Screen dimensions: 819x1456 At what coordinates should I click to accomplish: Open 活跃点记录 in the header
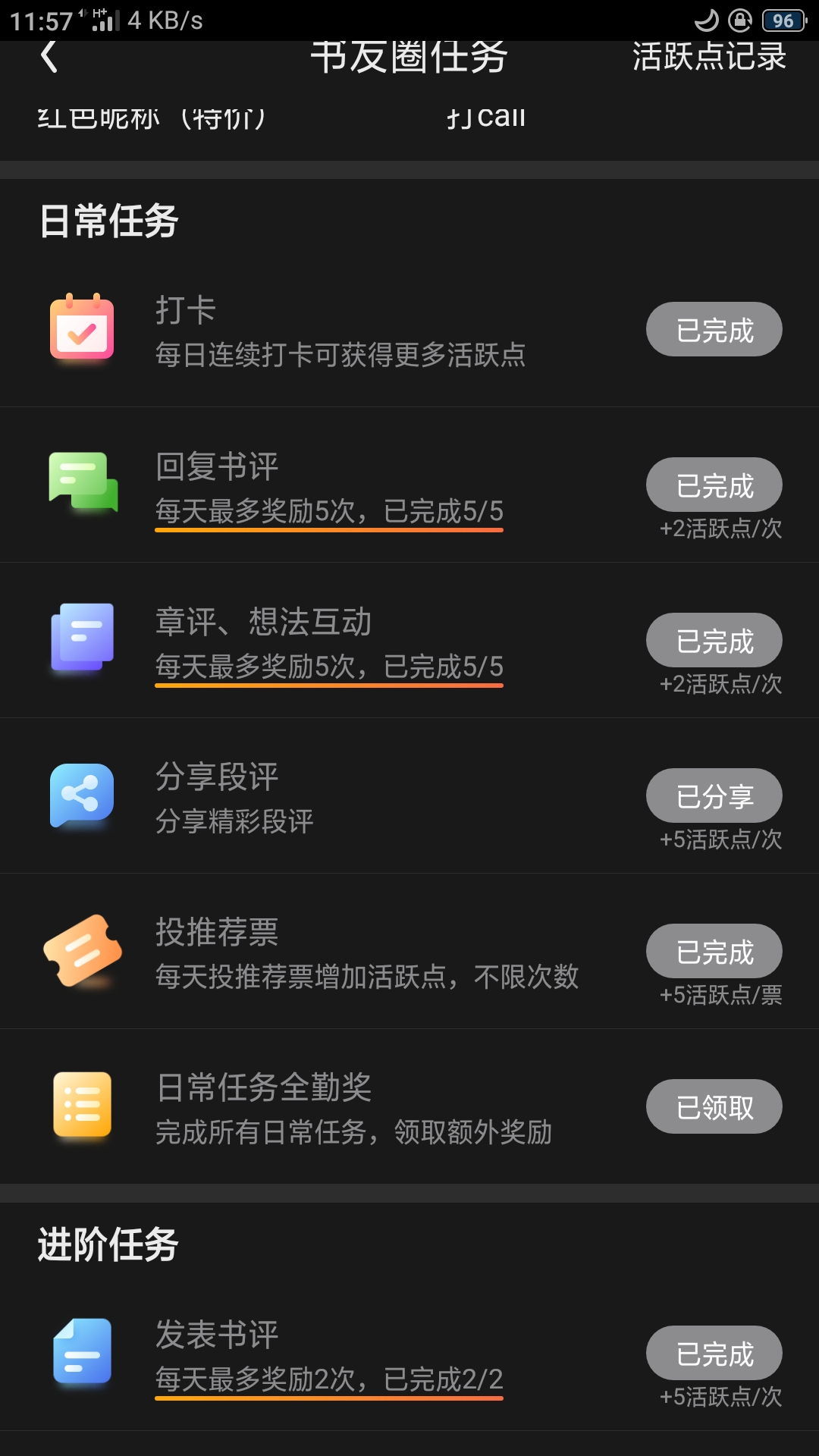[x=709, y=57]
